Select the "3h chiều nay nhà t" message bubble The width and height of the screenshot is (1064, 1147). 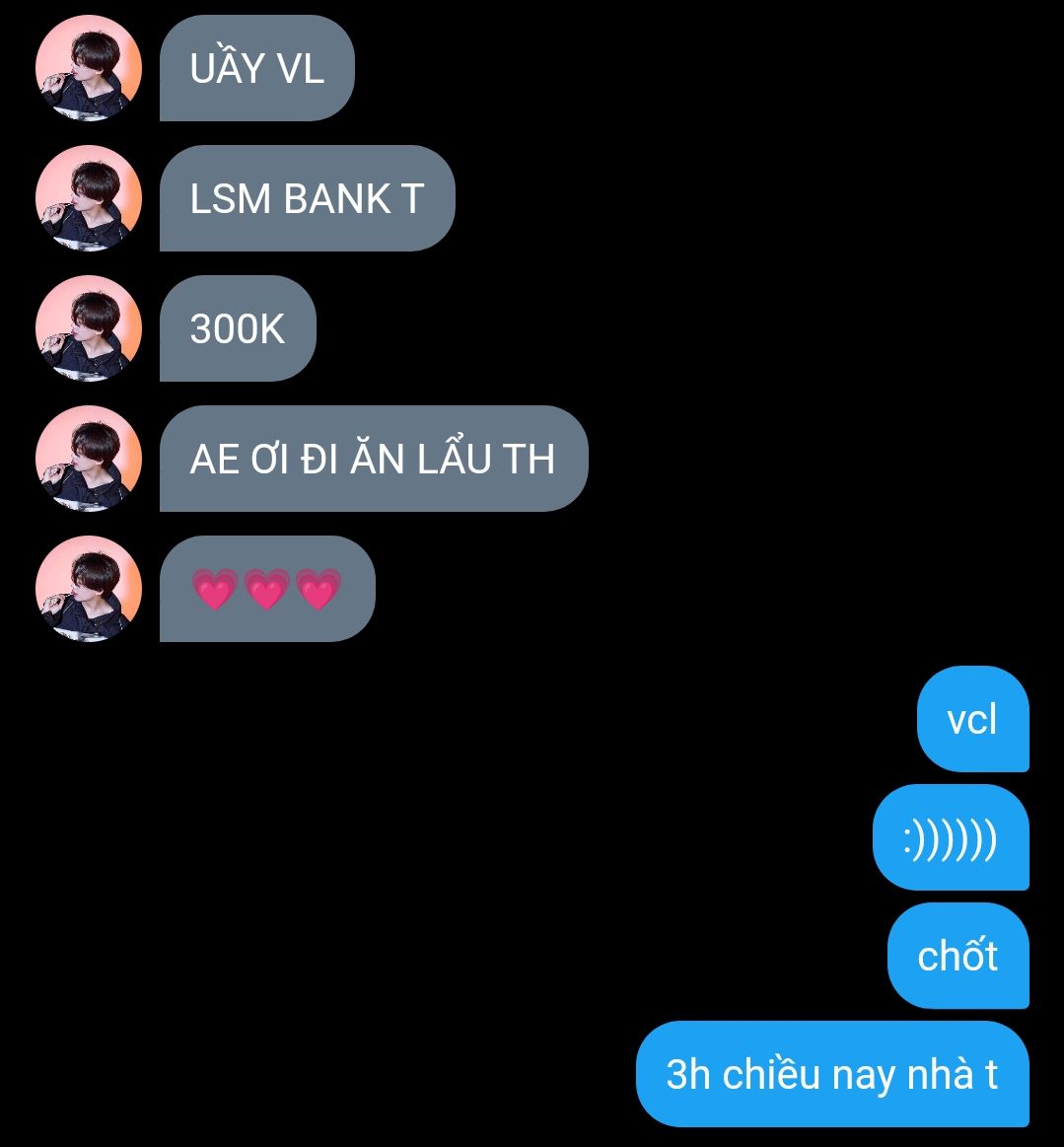point(831,1074)
